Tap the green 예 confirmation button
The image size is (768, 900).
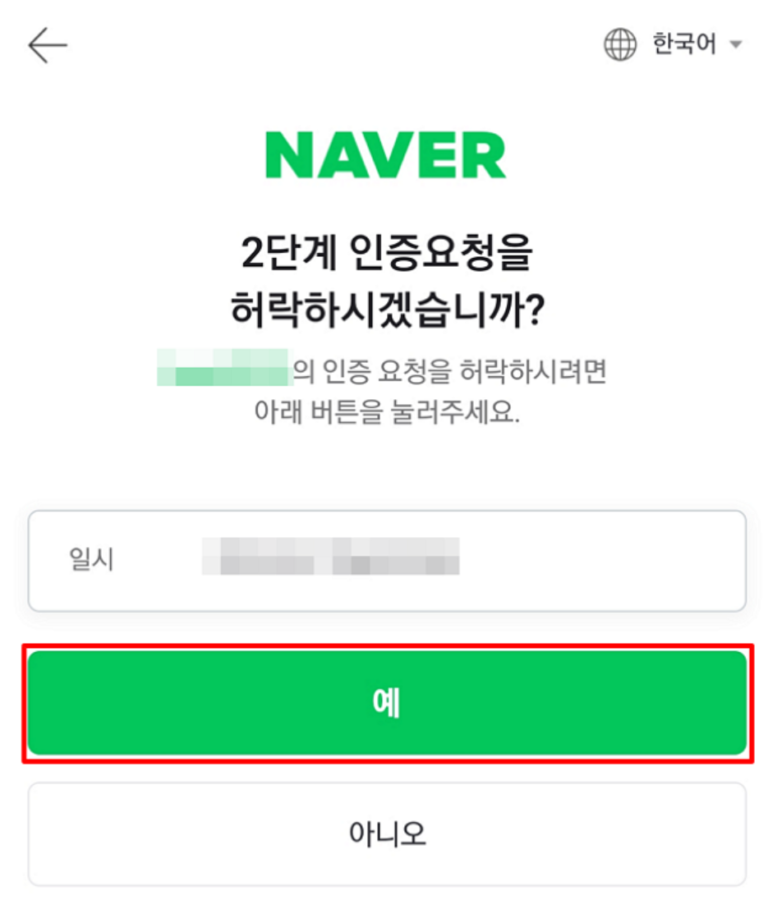click(x=384, y=702)
